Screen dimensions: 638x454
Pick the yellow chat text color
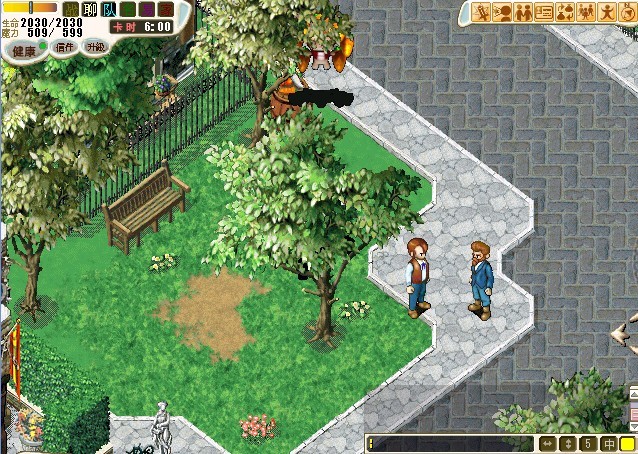click(627, 443)
